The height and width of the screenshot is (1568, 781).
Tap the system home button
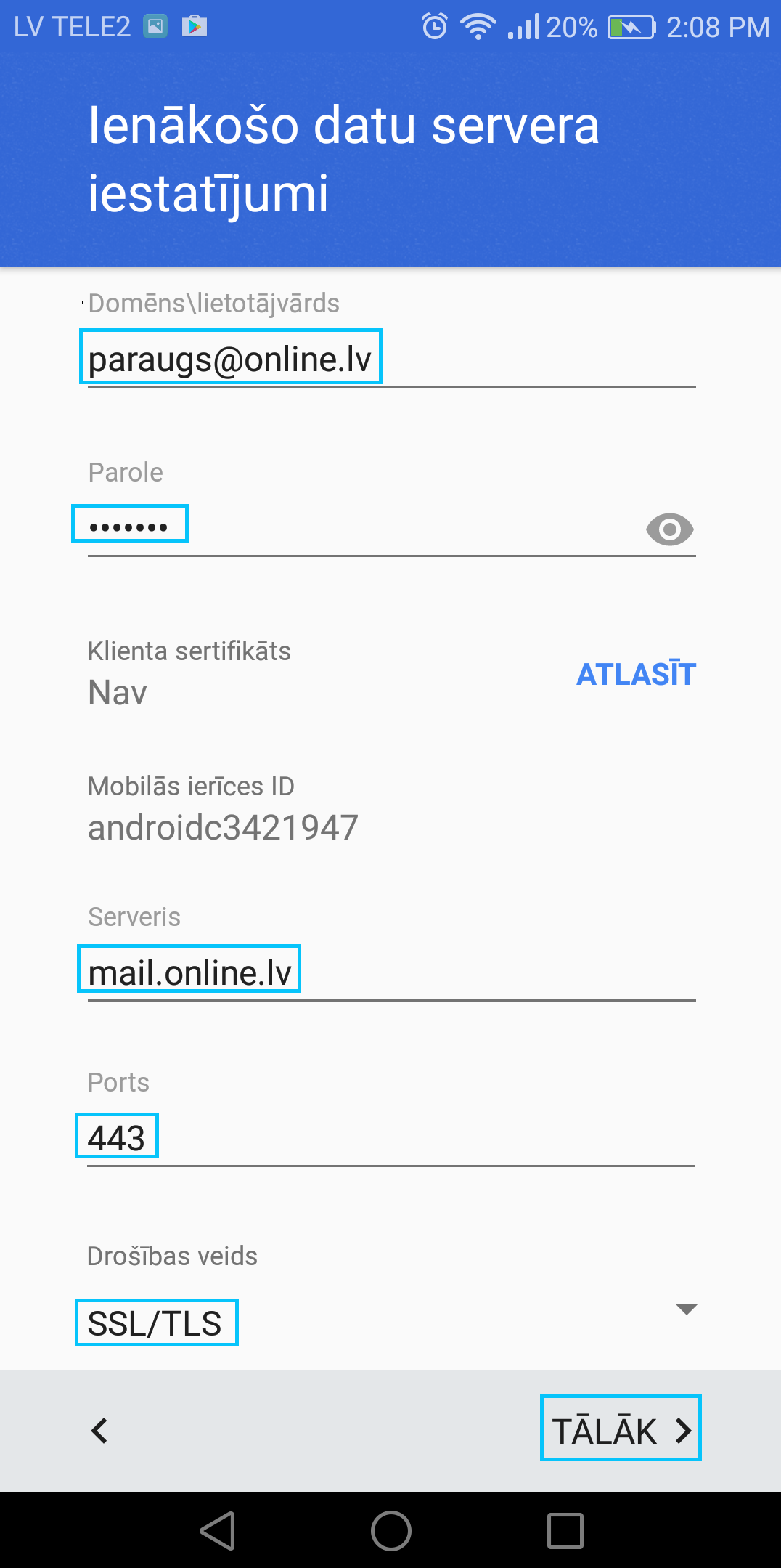pyautogui.click(x=390, y=1531)
